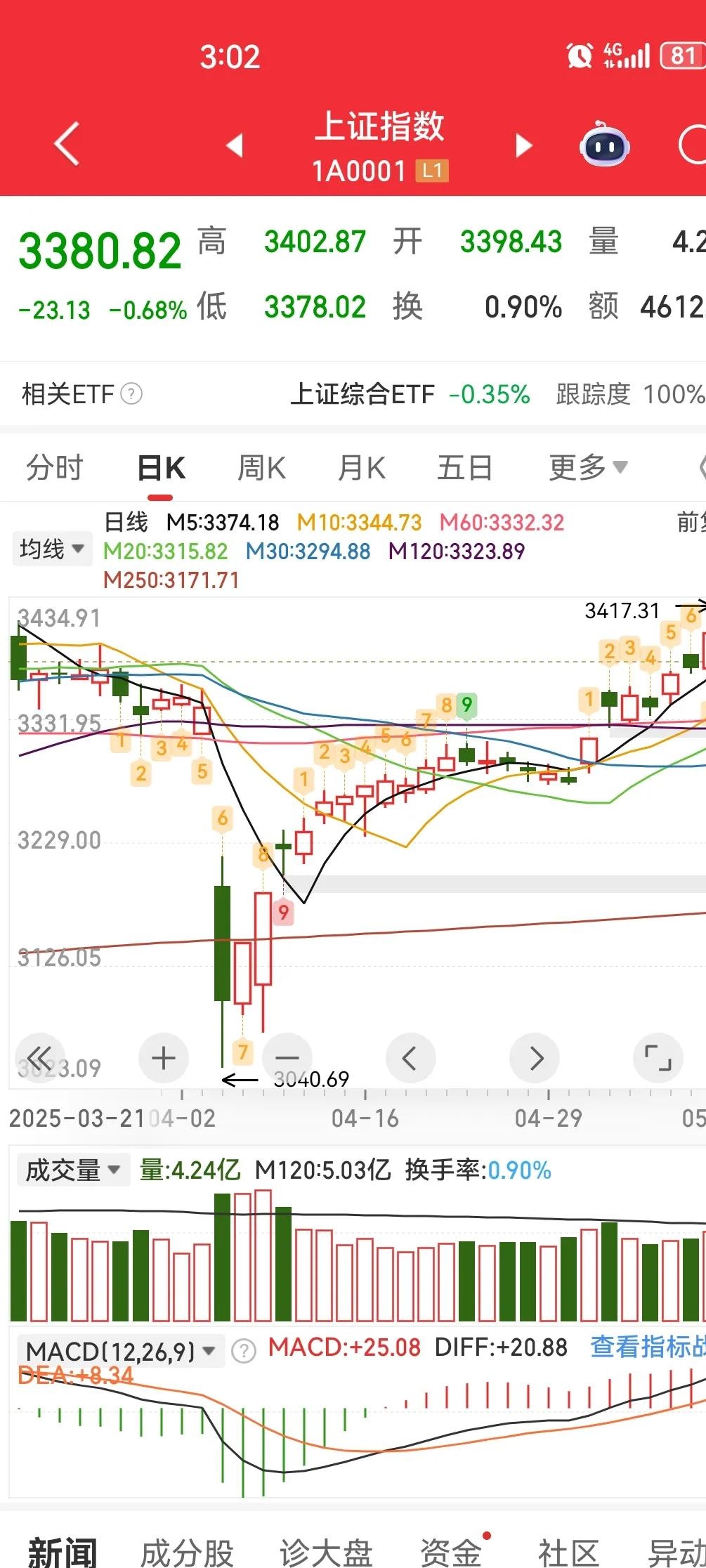Image resolution: width=706 pixels, height=1568 pixels.
Task: Switch to the 周K weekly chart tab
Action: 261,466
